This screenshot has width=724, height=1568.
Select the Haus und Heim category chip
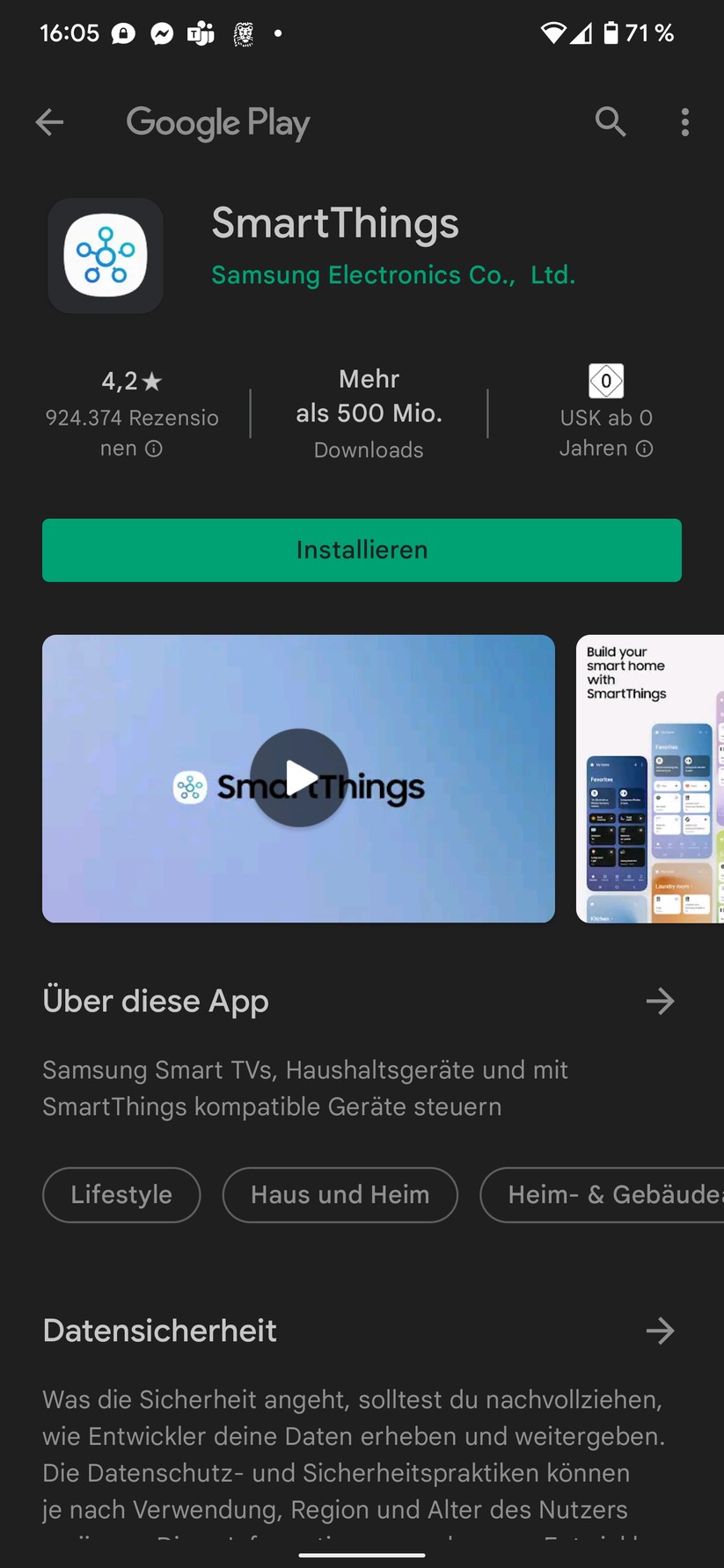pyautogui.click(x=340, y=1194)
